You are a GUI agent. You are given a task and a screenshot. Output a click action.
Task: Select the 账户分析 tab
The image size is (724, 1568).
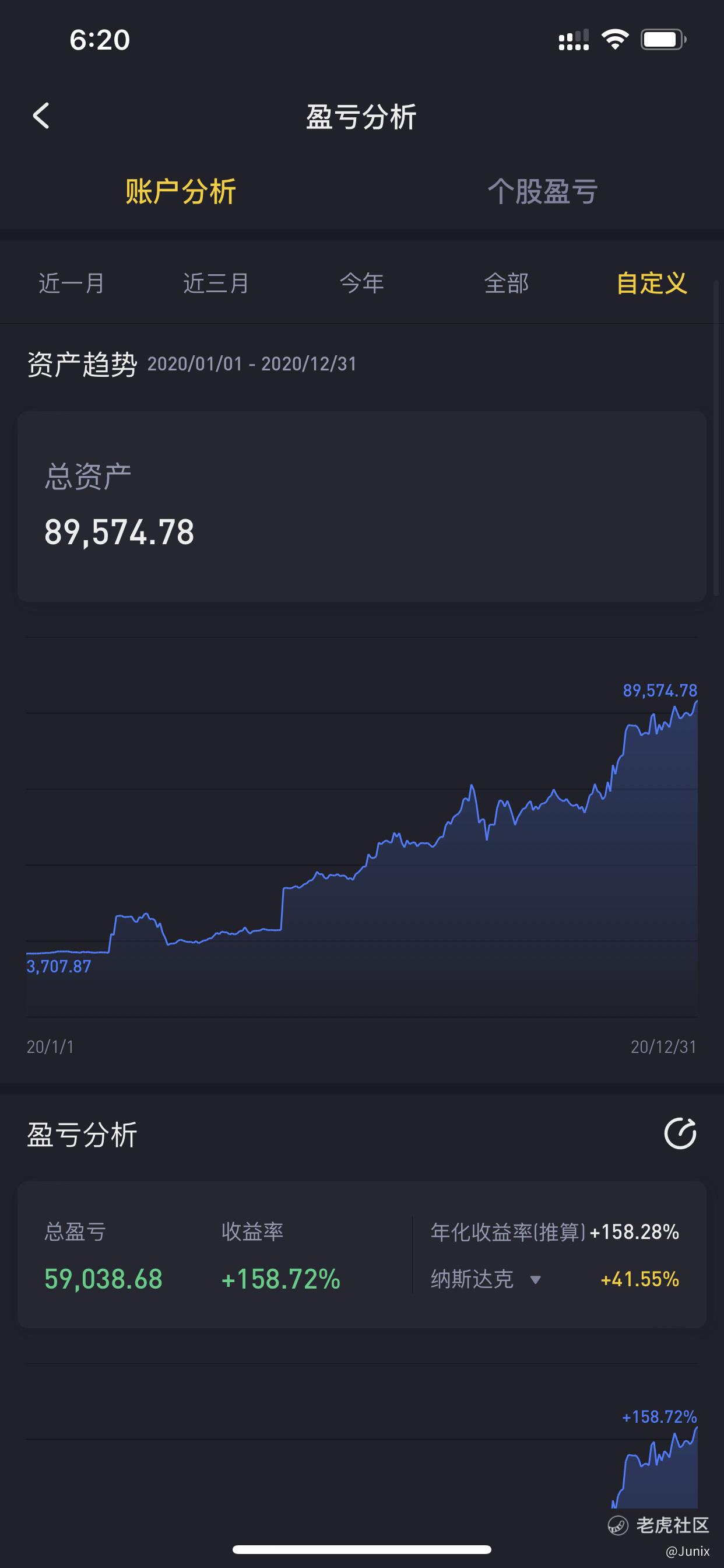[181, 191]
